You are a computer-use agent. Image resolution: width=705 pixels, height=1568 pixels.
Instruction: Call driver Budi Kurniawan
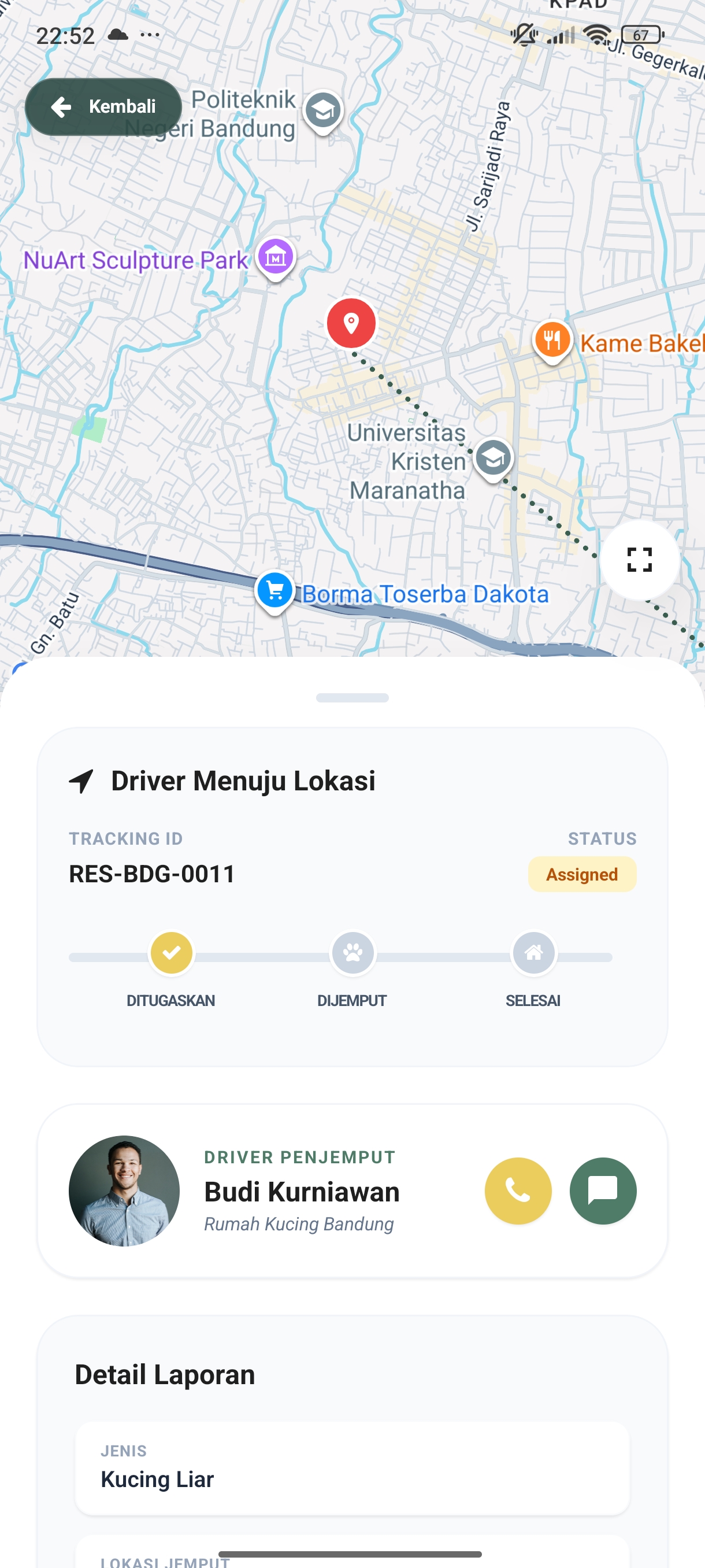pyautogui.click(x=518, y=1190)
